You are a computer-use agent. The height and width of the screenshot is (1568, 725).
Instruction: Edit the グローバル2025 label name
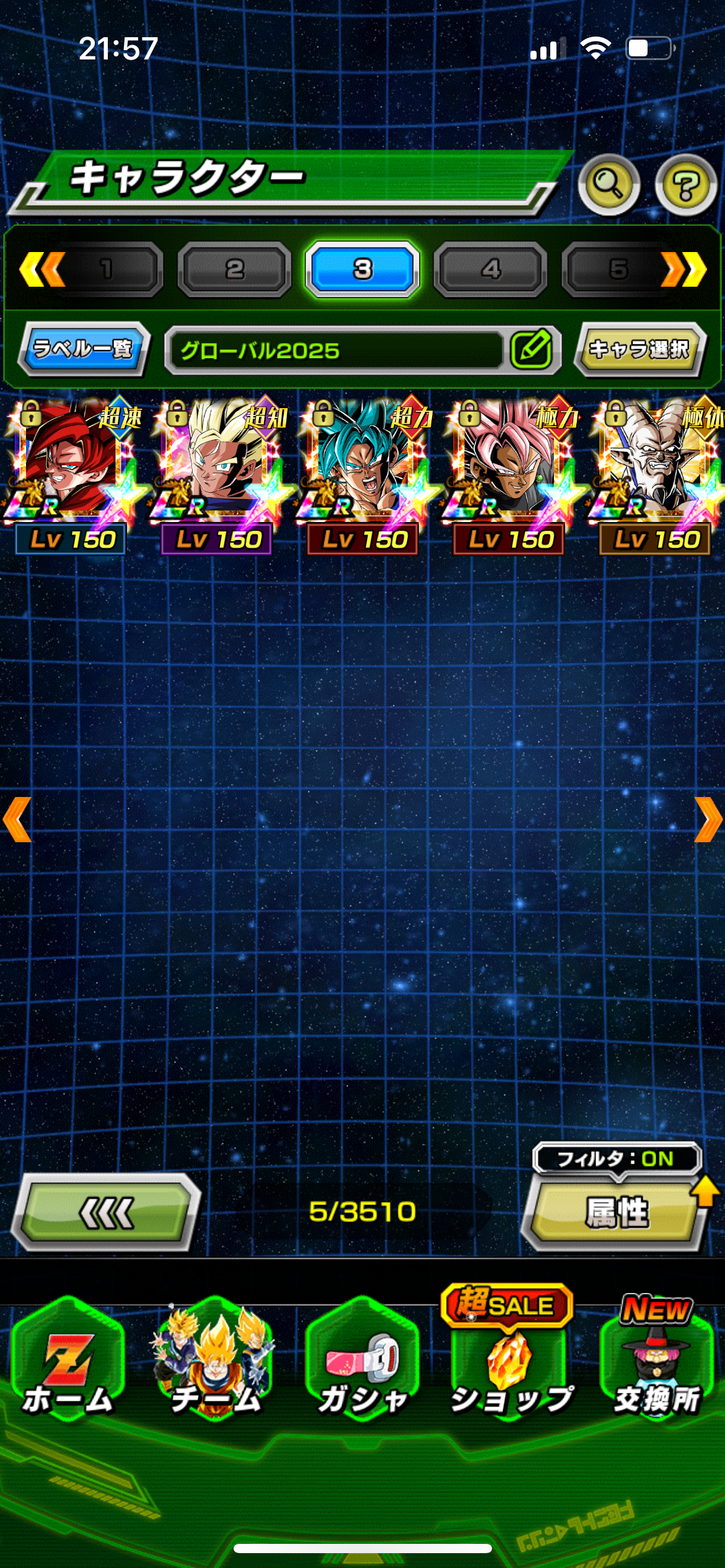pyautogui.click(x=532, y=349)
